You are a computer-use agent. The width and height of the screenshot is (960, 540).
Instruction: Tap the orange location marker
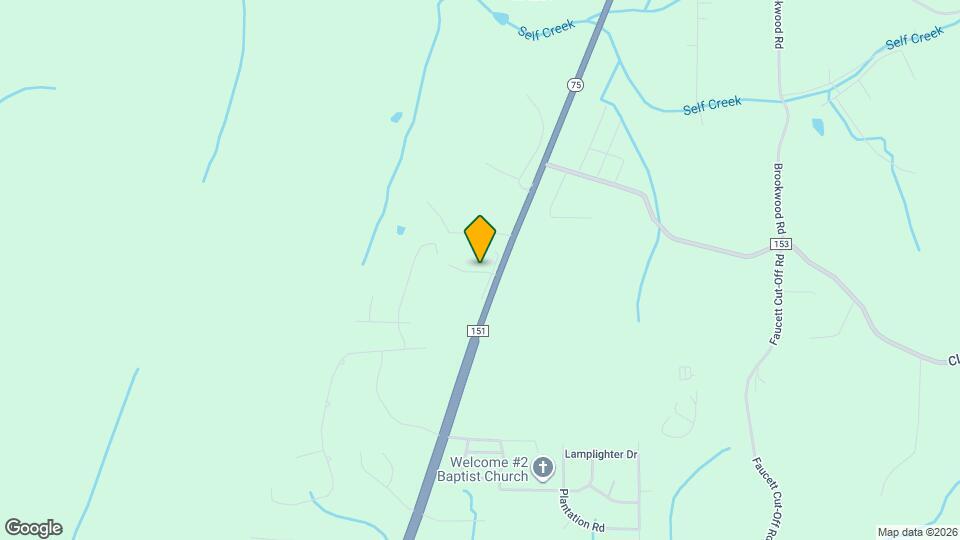[x=481, y=238]
